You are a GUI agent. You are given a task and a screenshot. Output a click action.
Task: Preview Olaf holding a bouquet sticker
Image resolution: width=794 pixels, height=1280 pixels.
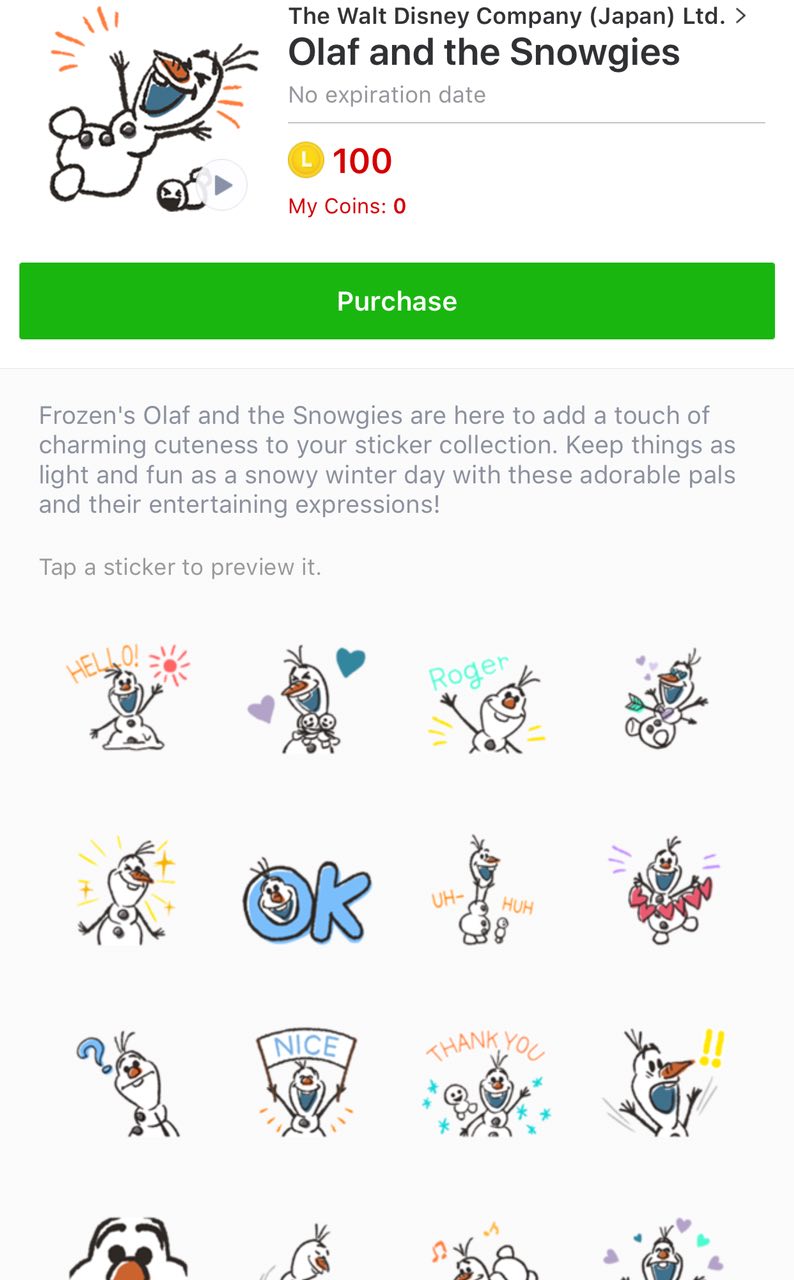pyautogui.click(x=664, y=700)
